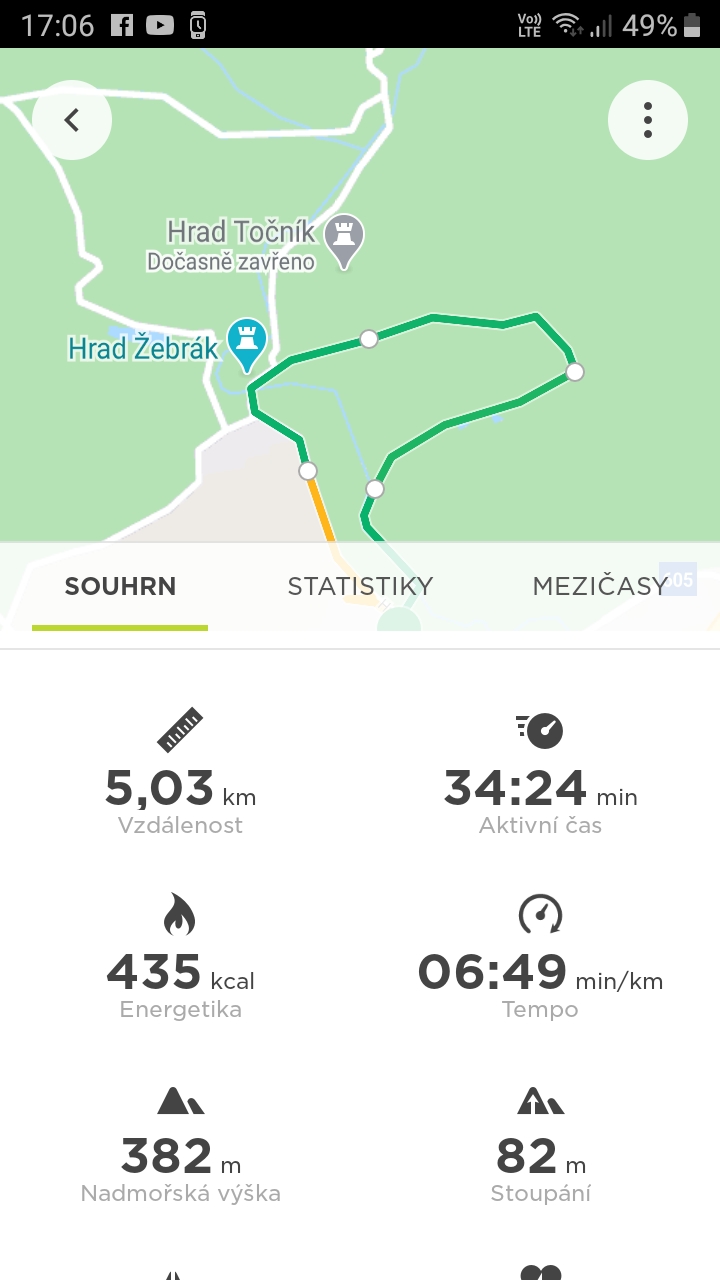Switch to the Mezičasy tab
Screen dimensions: 720x1280
(x=600, y=587)
